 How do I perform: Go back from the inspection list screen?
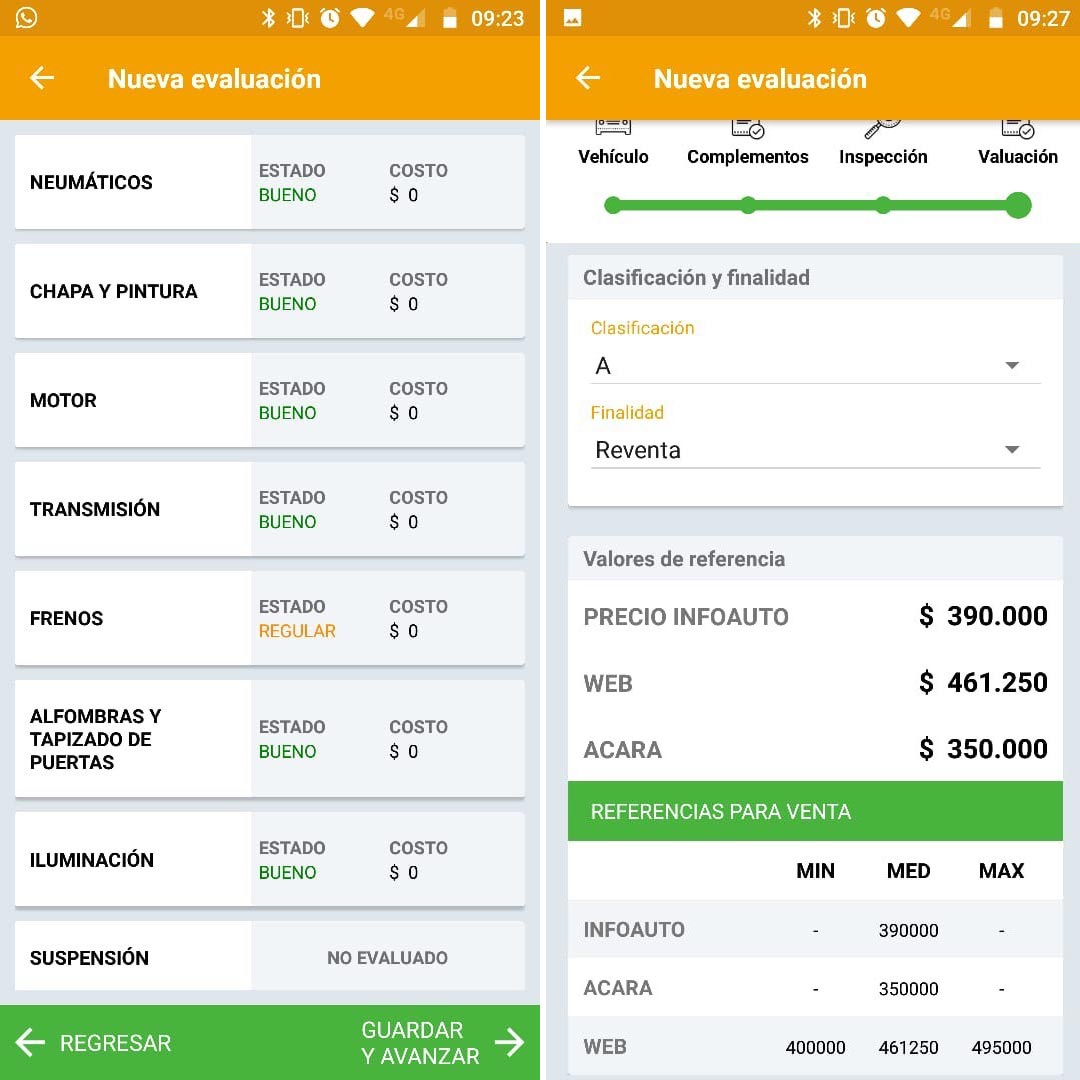pyautogui.click(x=42, y=78)
